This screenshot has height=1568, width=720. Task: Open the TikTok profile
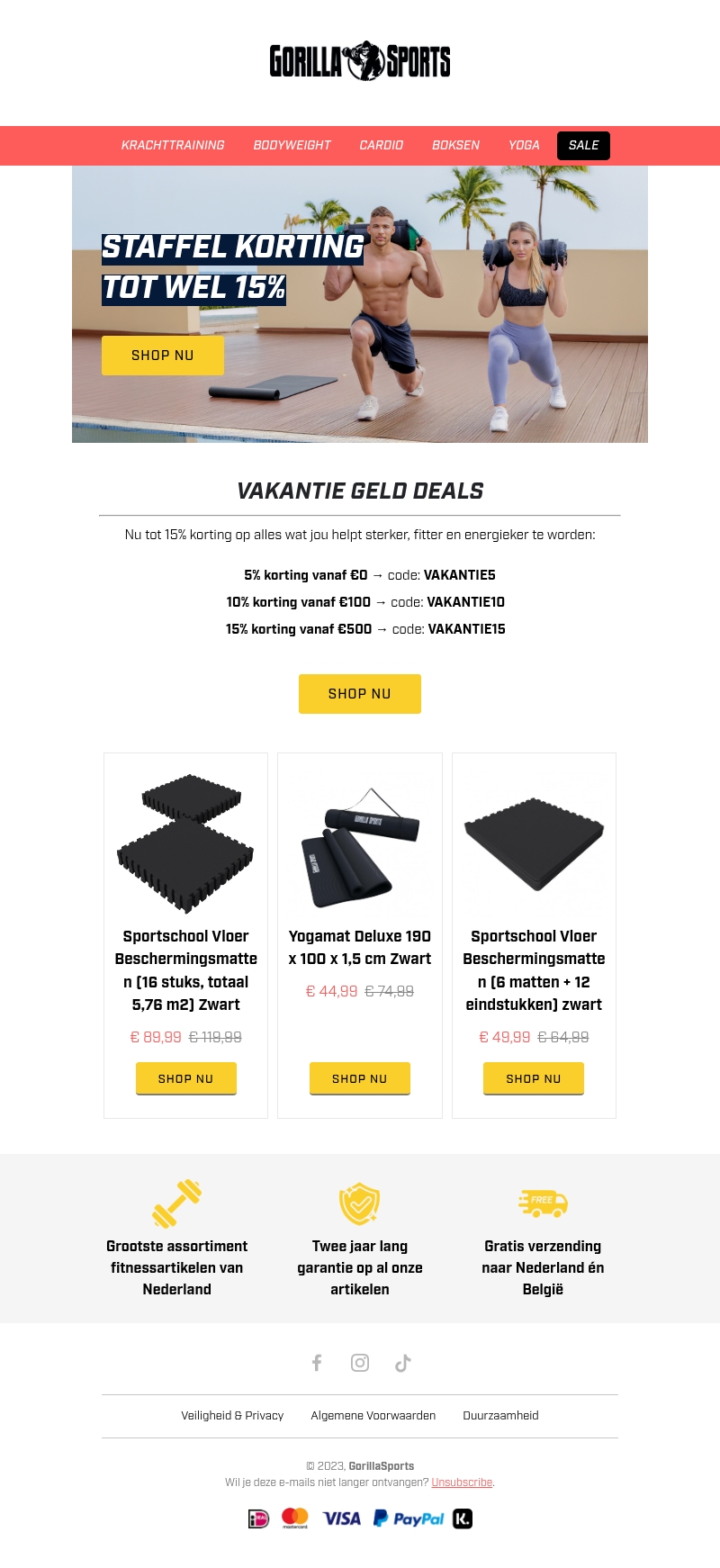[x=403, y=1363]
